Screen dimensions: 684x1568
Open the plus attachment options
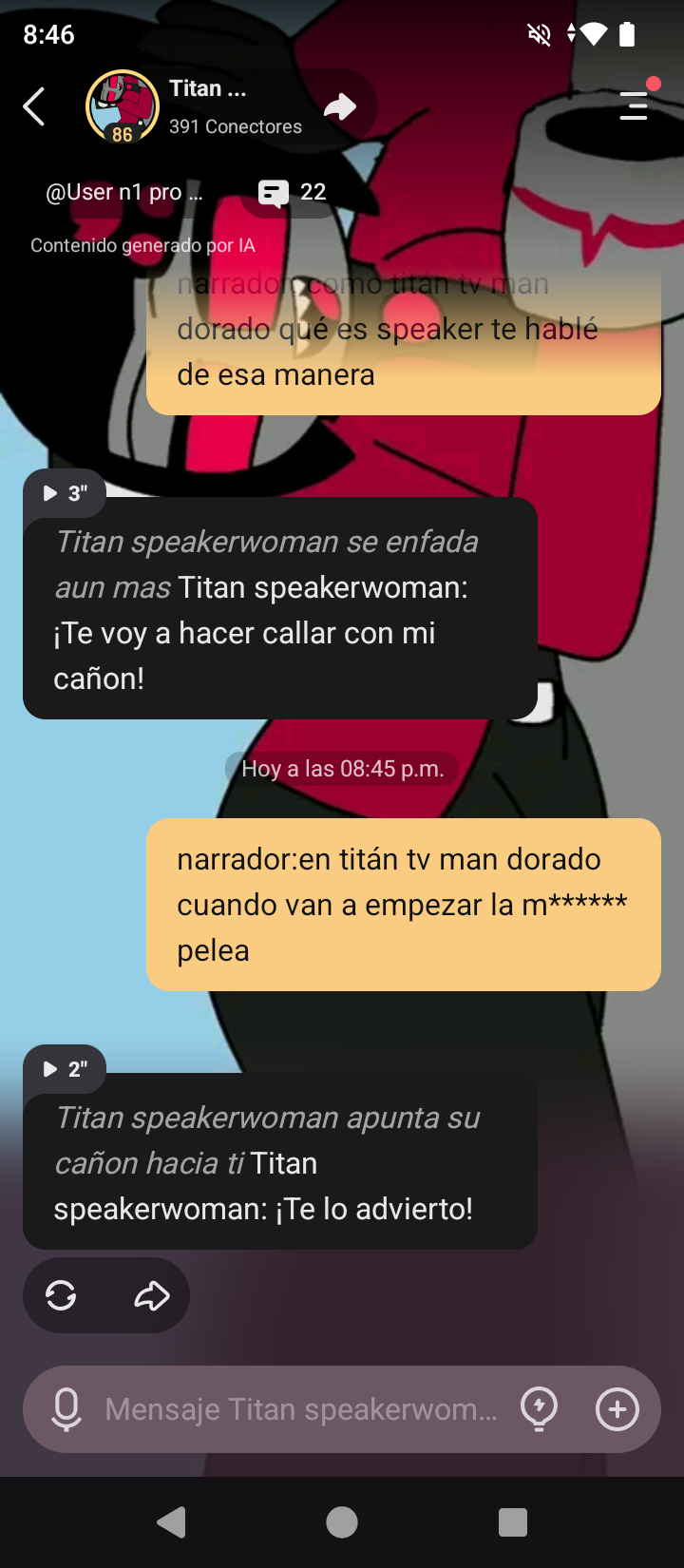click(x=617, y=1409)
